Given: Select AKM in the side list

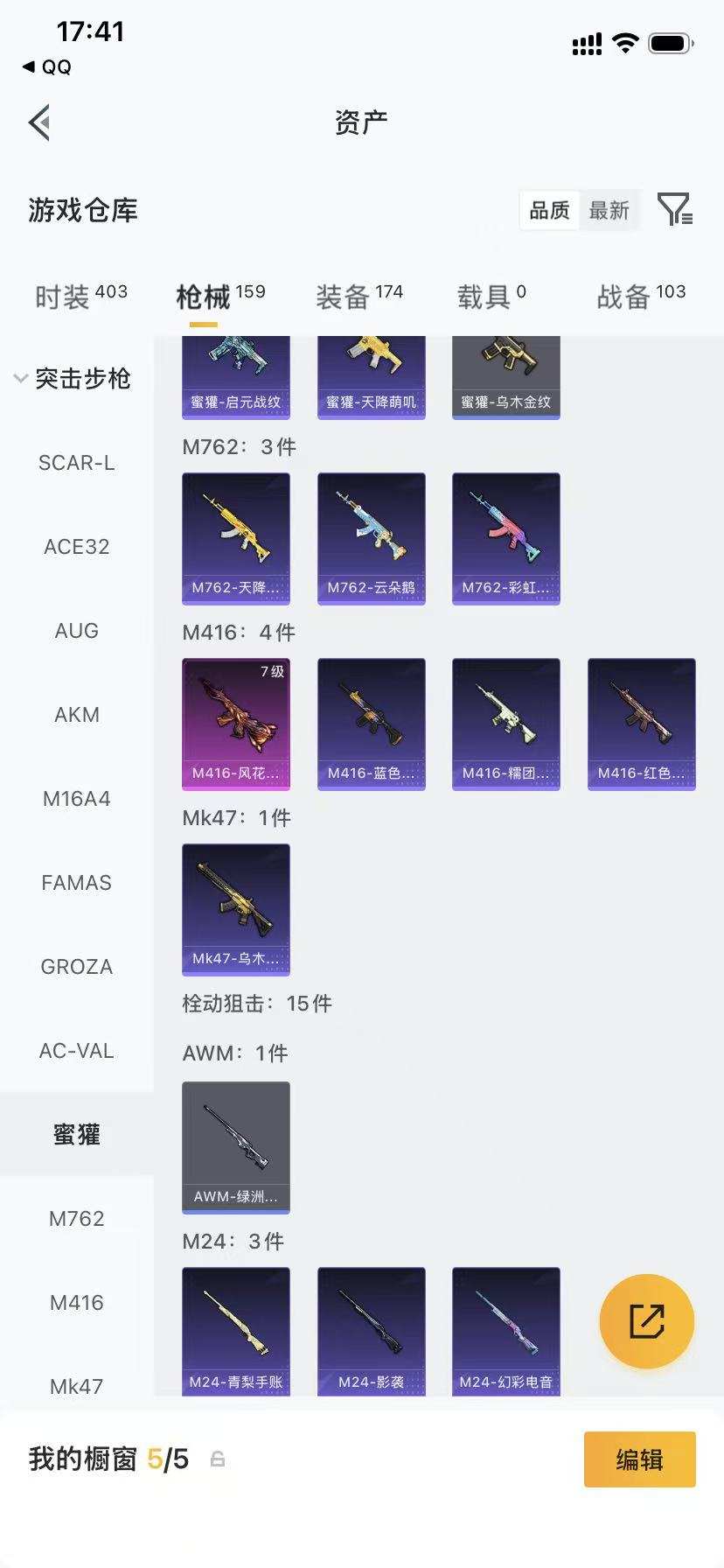Looking at the screenshot, I should click(x=77, y=715).
